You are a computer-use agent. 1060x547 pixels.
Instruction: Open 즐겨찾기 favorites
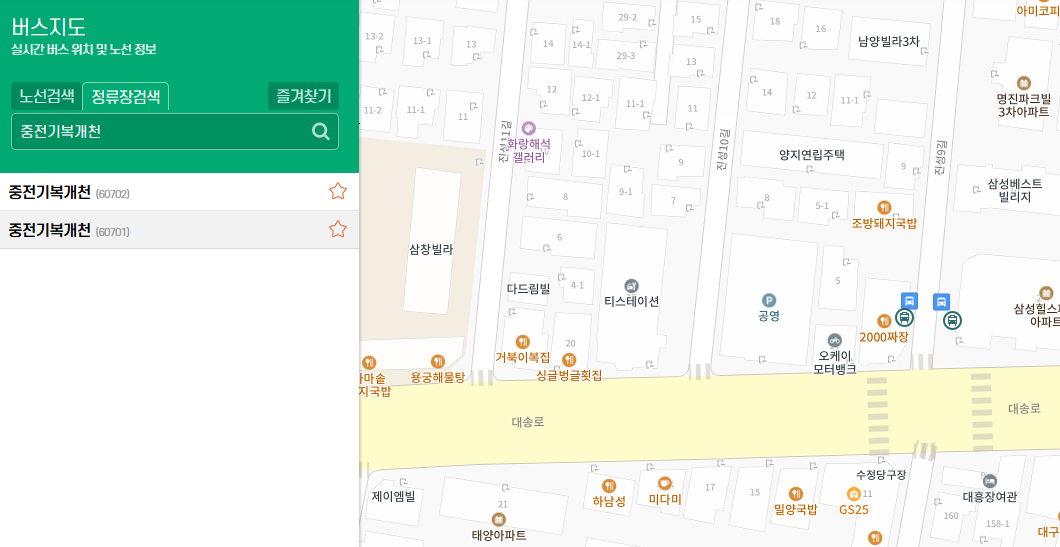(303, 96)
